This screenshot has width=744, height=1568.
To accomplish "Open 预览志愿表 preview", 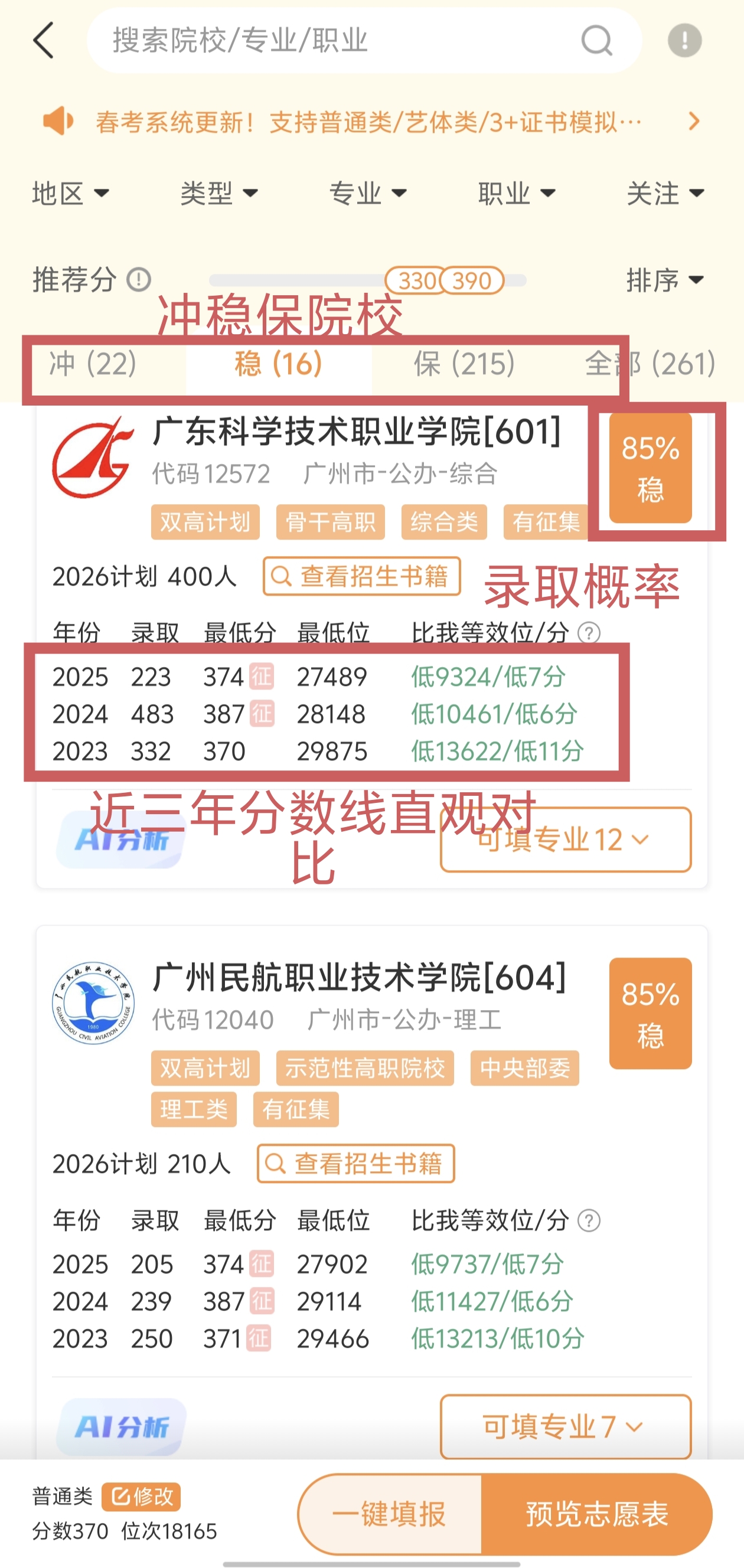I will [x=596, y=1514].
